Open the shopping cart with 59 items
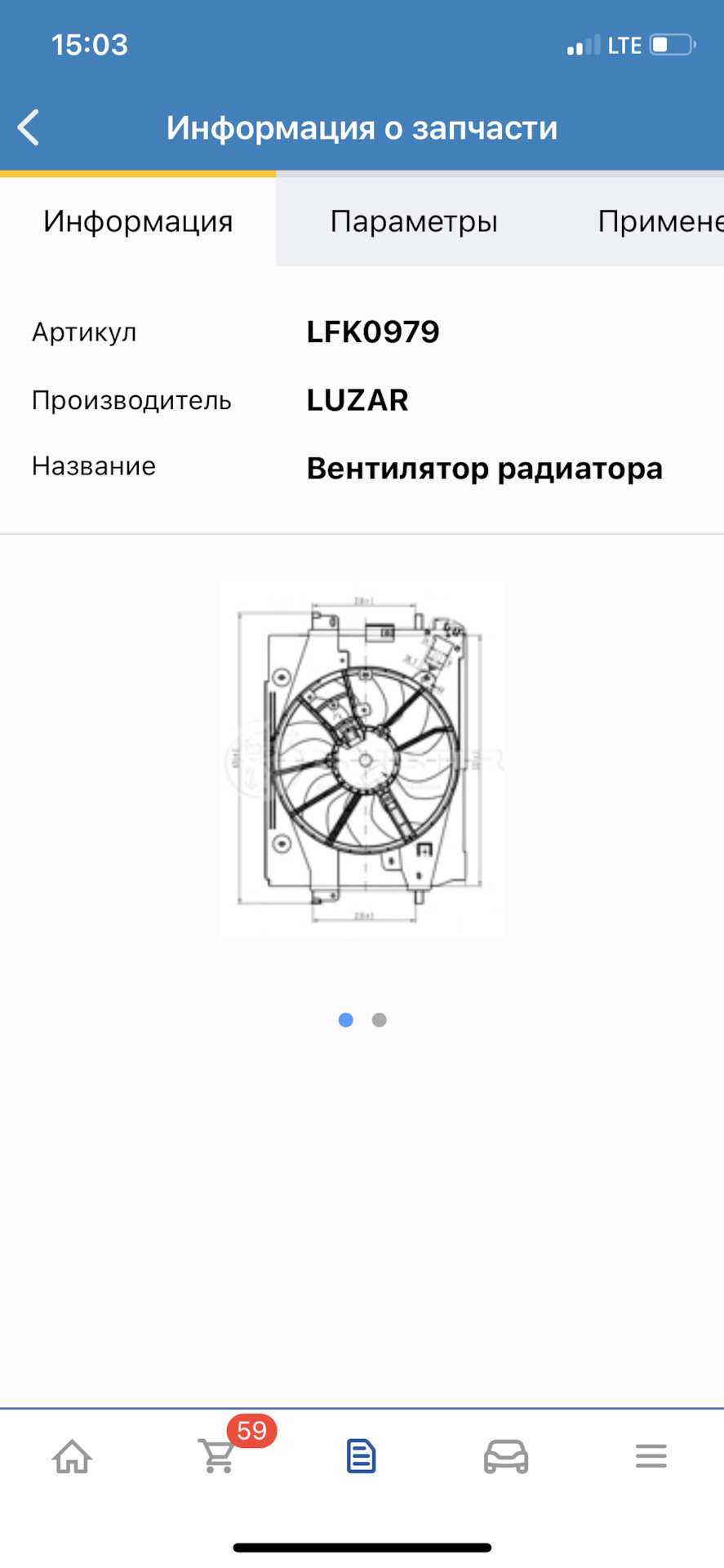Image resolution: width=724 pixels, height=1568 pixels. pyautogui.click(x=217, y=1456)
